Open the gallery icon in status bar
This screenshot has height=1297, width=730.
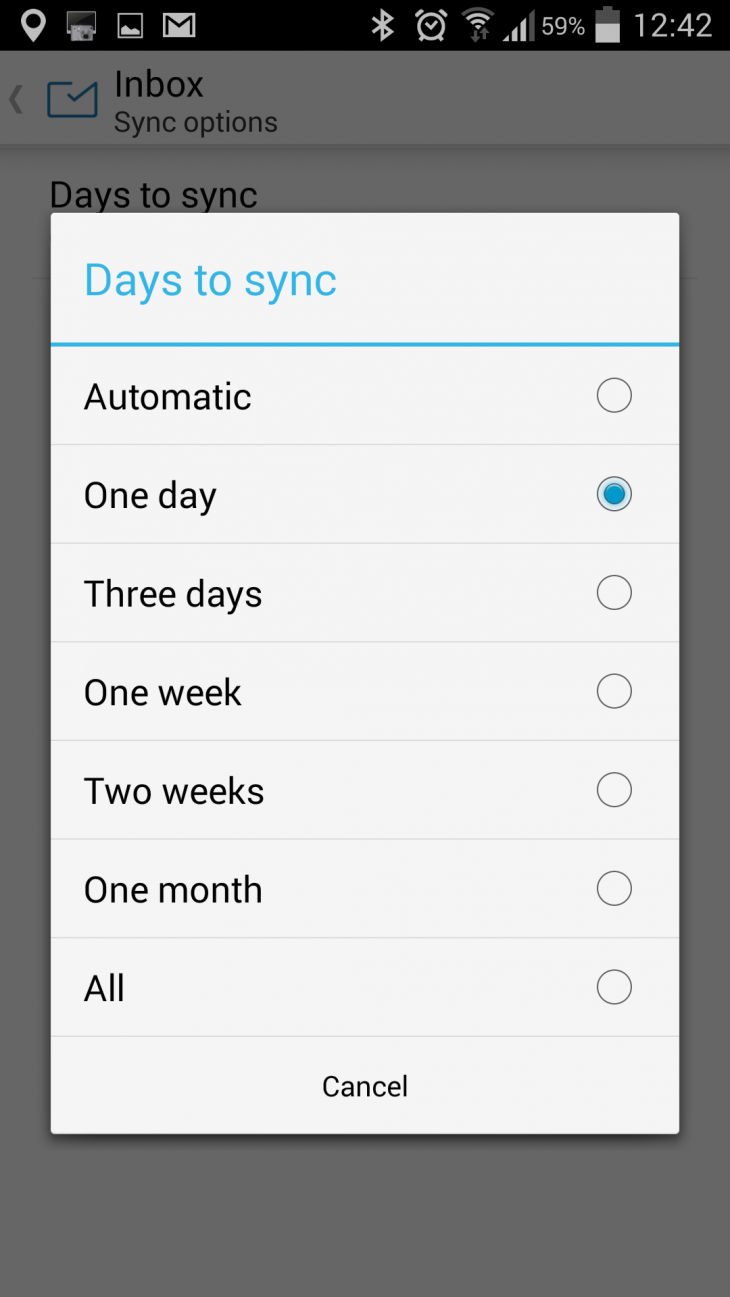(130, 25)
